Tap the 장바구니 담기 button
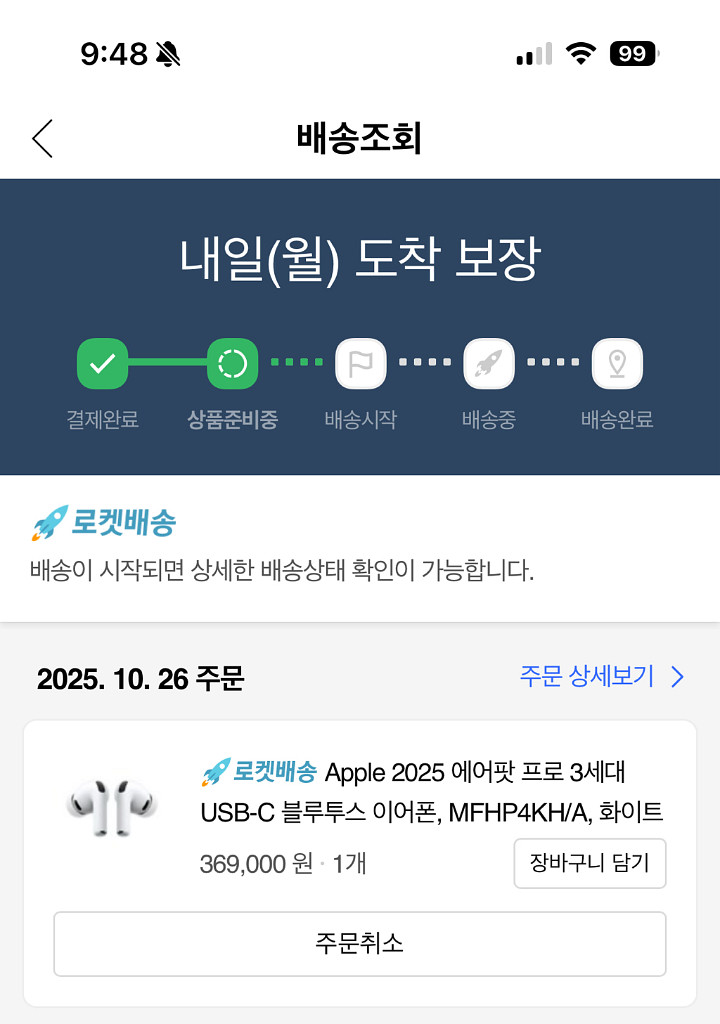The height and width of the screenshot is (1024, 720). tap(589, 863)
